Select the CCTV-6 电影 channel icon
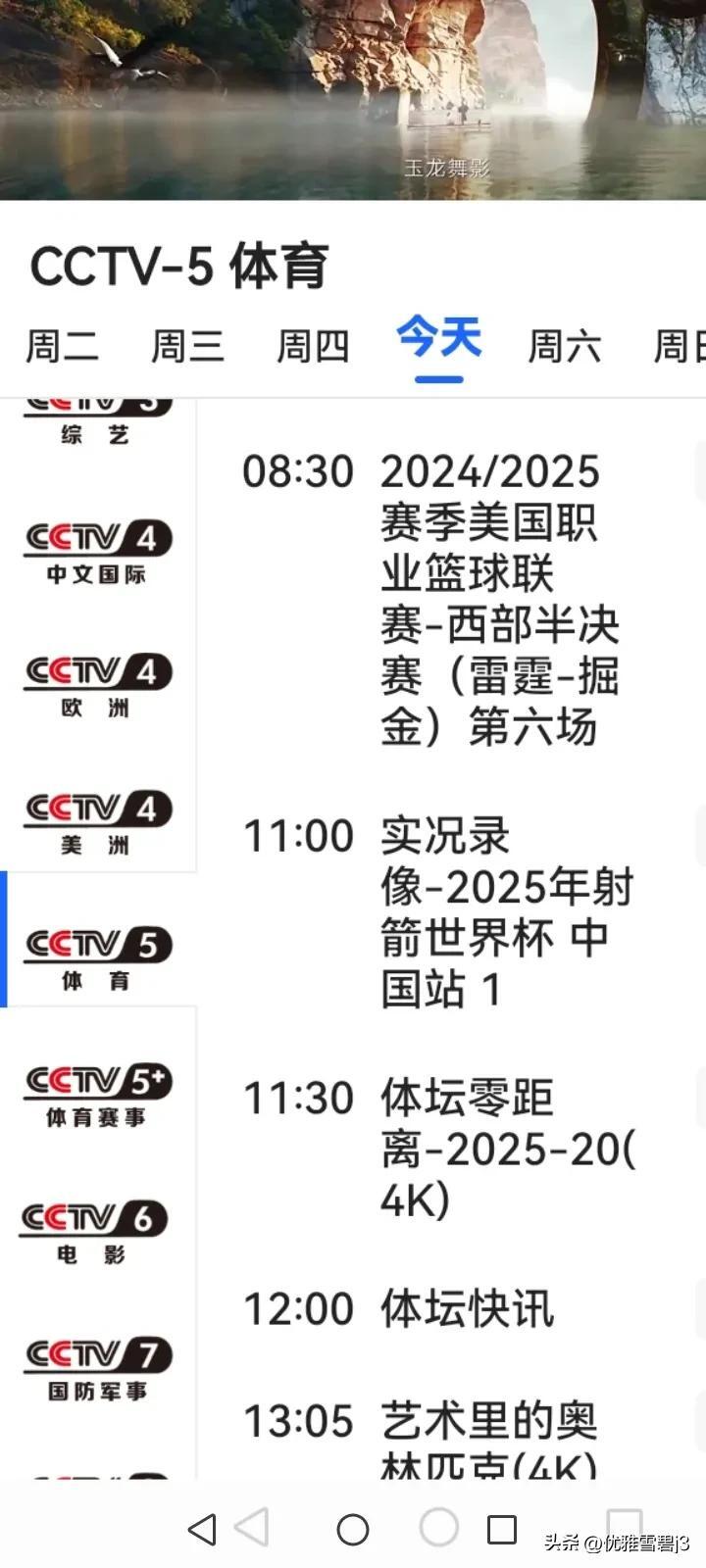 (x=95, y=1233)
